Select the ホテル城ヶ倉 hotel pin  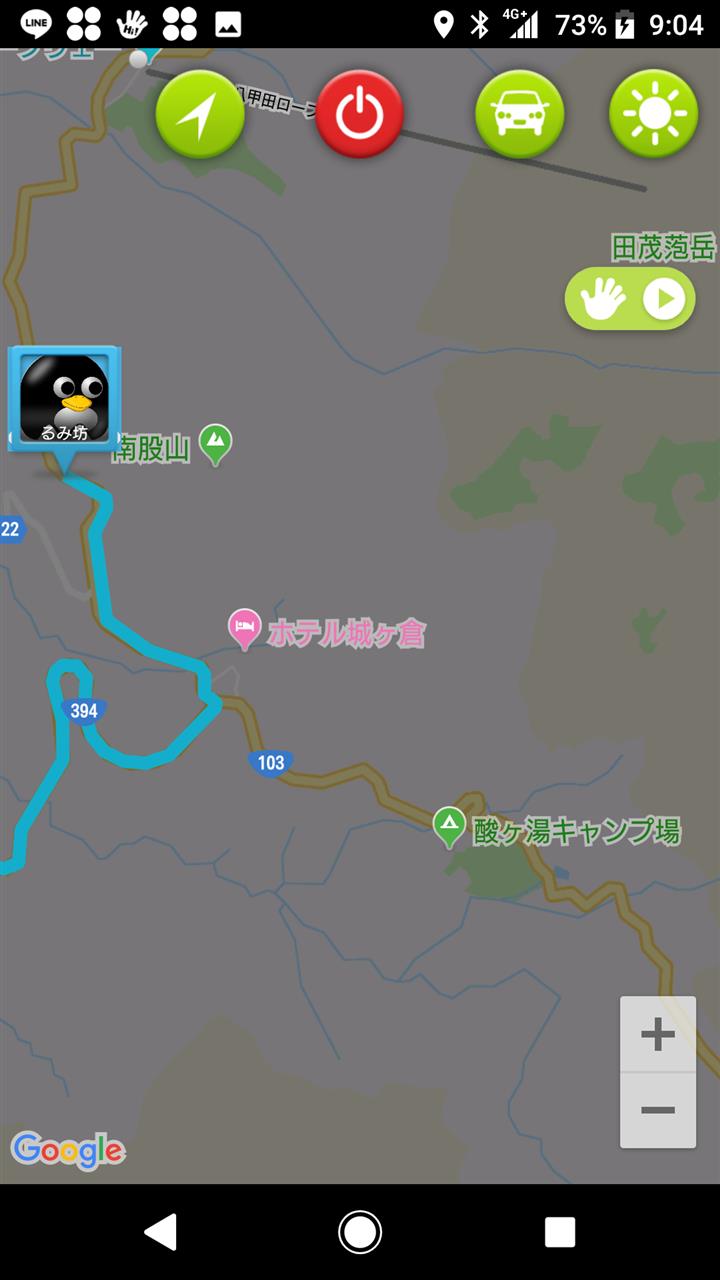tap(244, 629)
